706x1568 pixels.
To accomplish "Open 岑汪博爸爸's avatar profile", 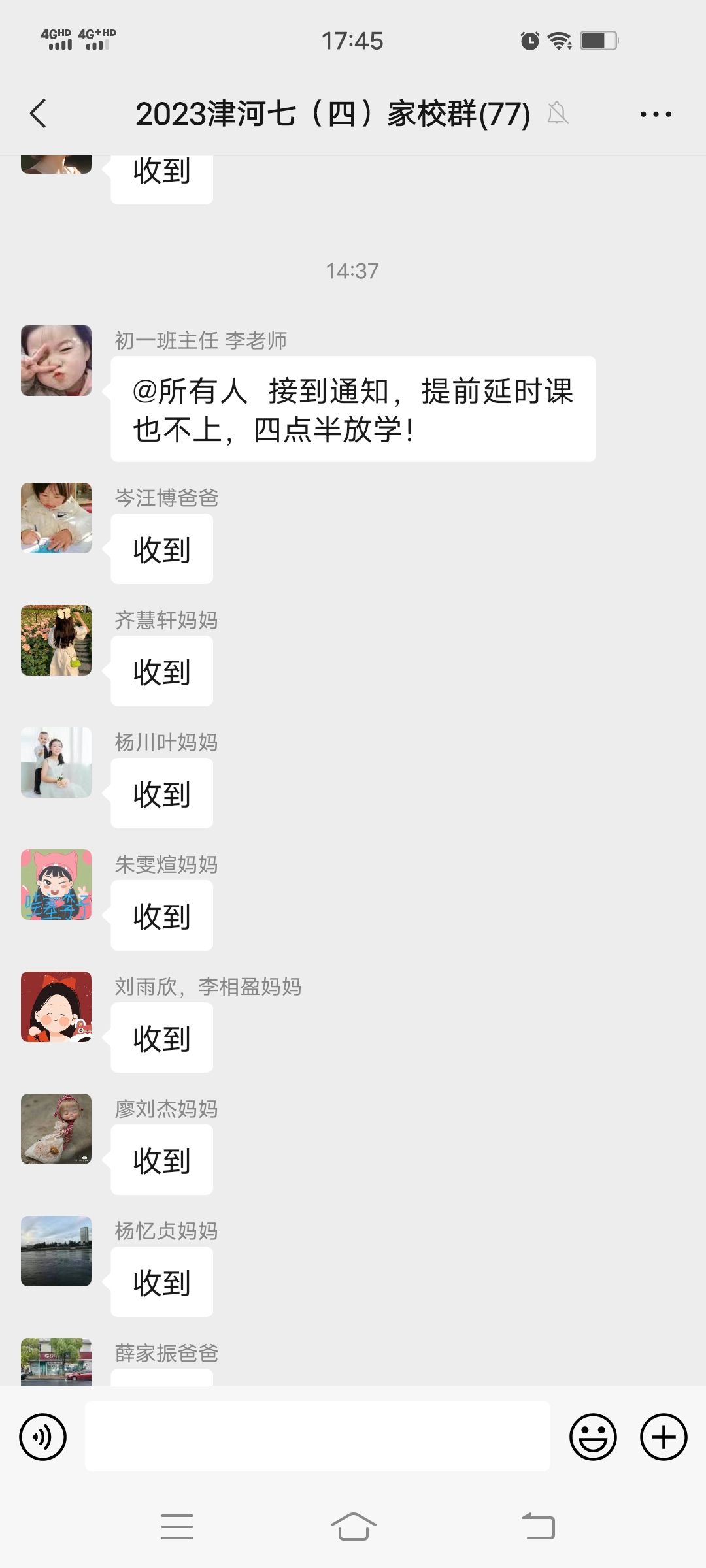I will coord(56,518).
